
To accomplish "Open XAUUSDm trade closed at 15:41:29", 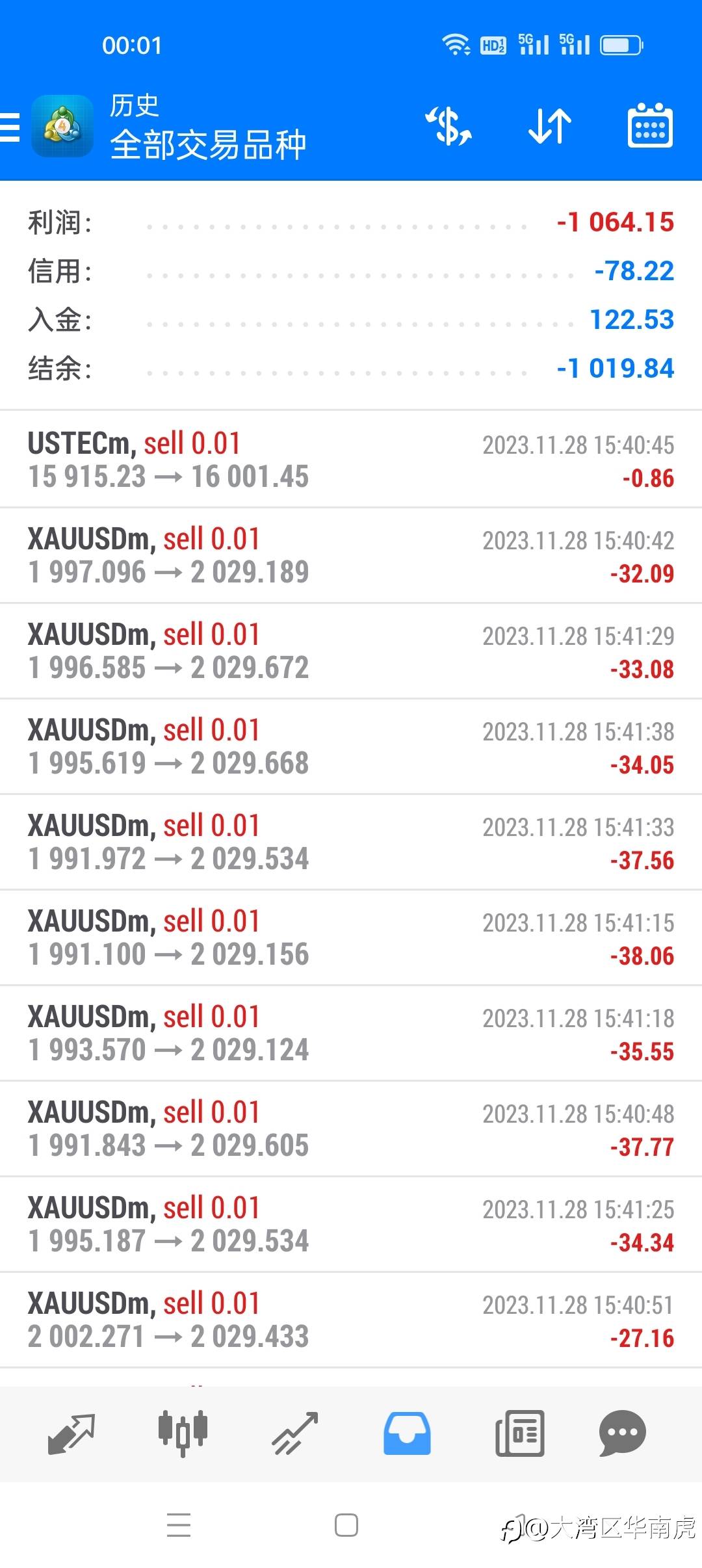I will pos(351,651).
